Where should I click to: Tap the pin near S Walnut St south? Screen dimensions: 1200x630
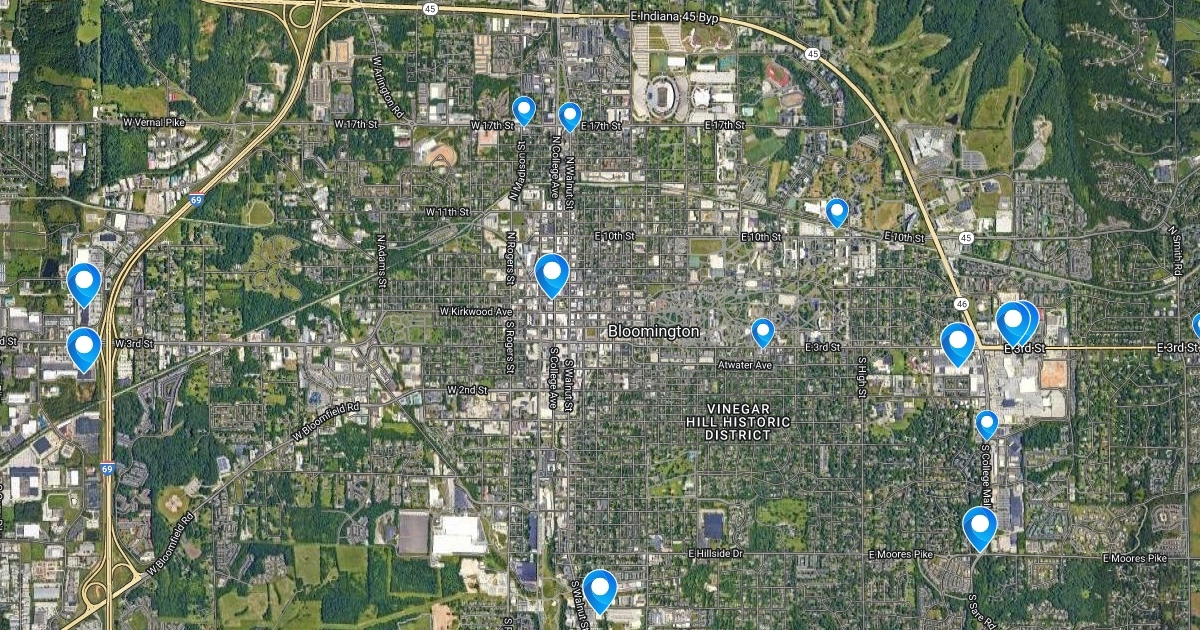[600, 589]
